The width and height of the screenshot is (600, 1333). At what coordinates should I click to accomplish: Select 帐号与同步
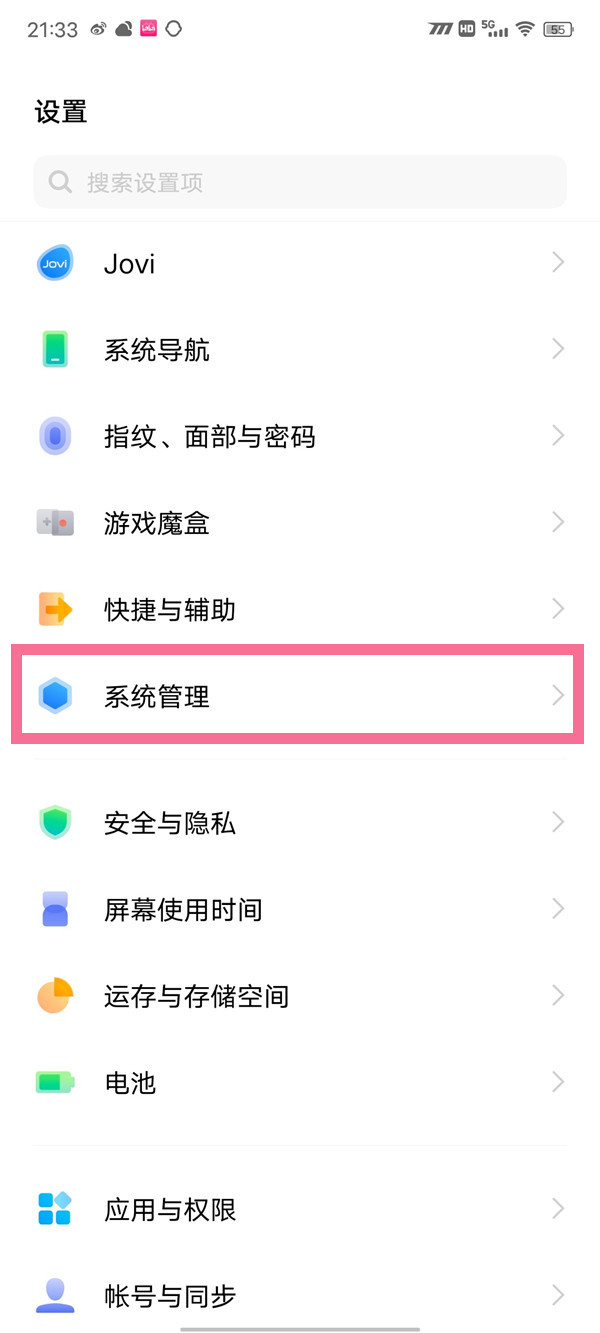coord(300,1296)
